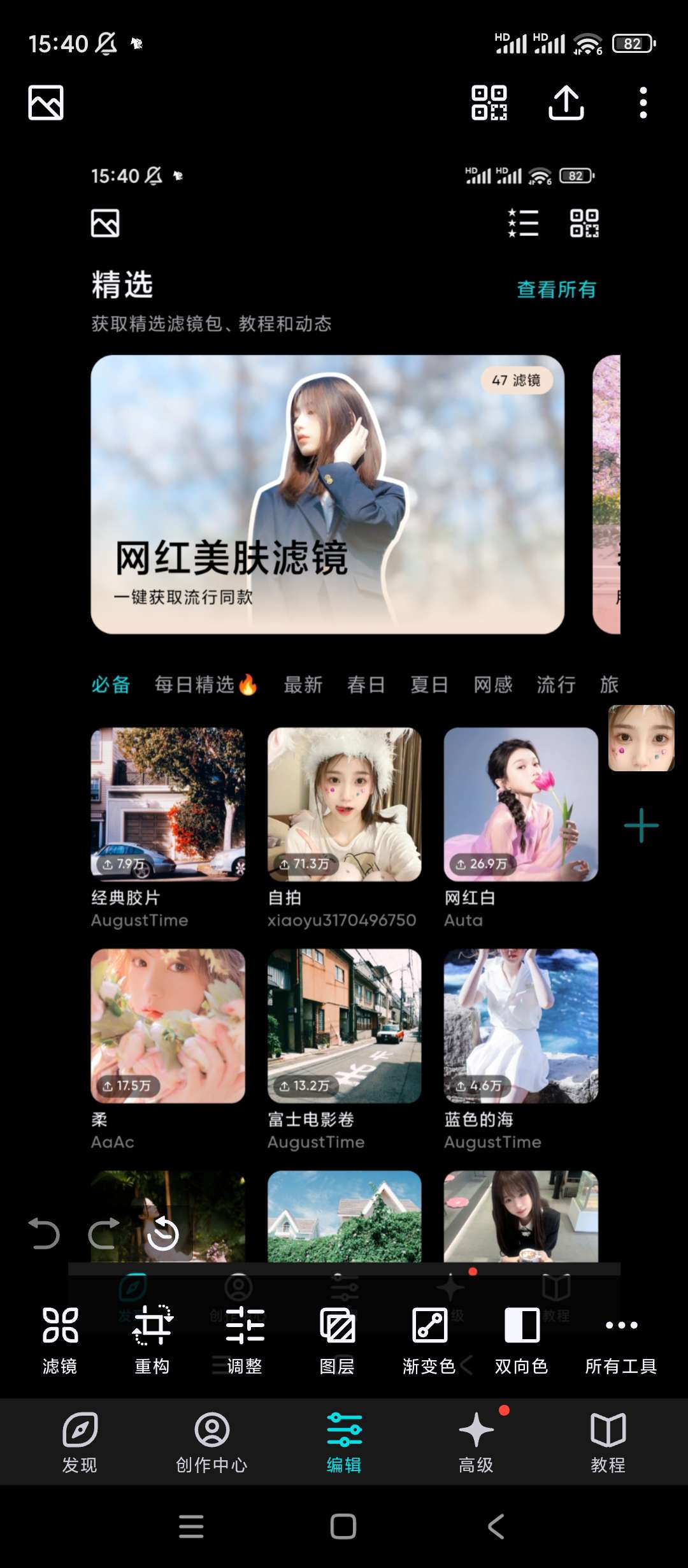Redo the reverted edit
Image resolution: width=688 pixels, height=1568 pixels.
pyautogui.click(x=104, y=1233)
